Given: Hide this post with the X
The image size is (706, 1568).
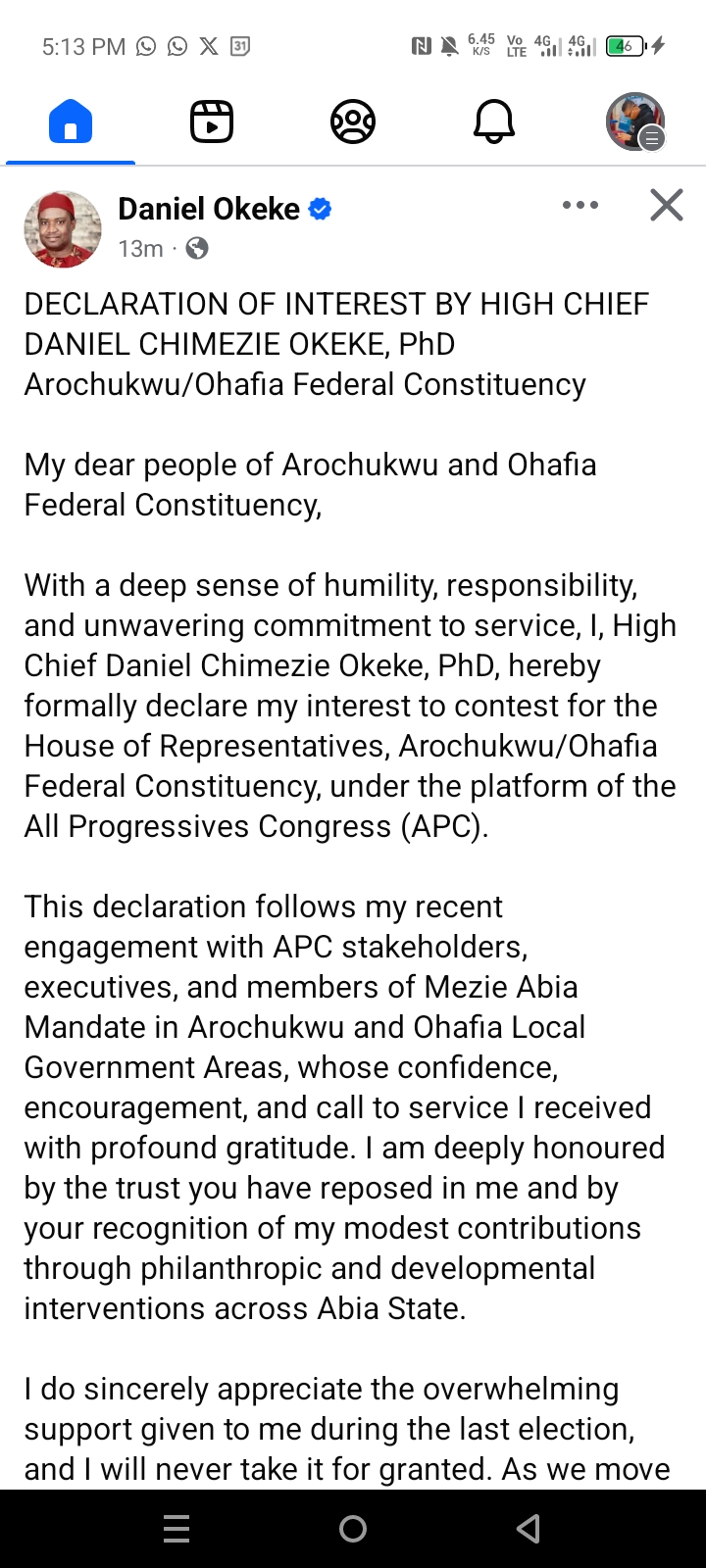Looking at the screenshot, I should tap(667, 205).
